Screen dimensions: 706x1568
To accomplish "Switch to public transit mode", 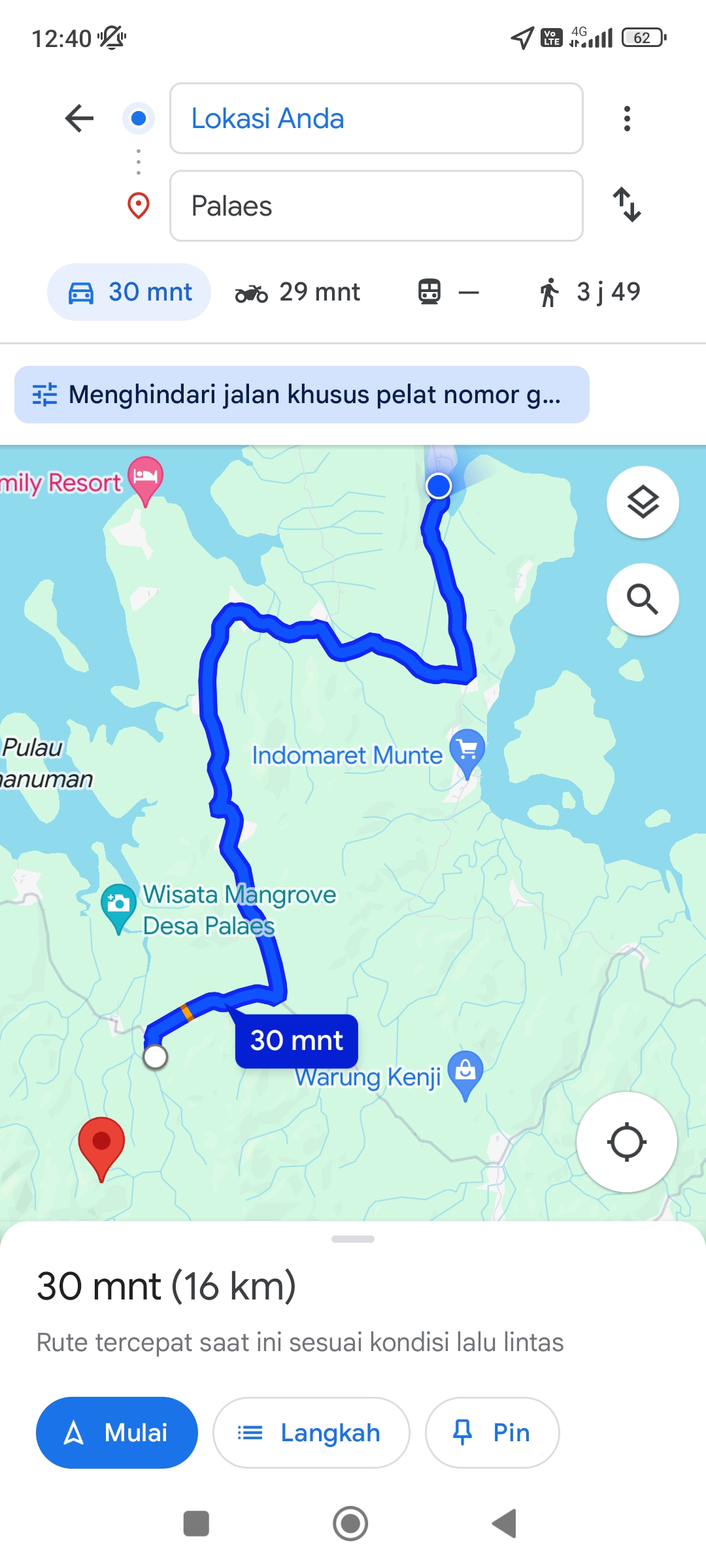I will coord(448,292).
